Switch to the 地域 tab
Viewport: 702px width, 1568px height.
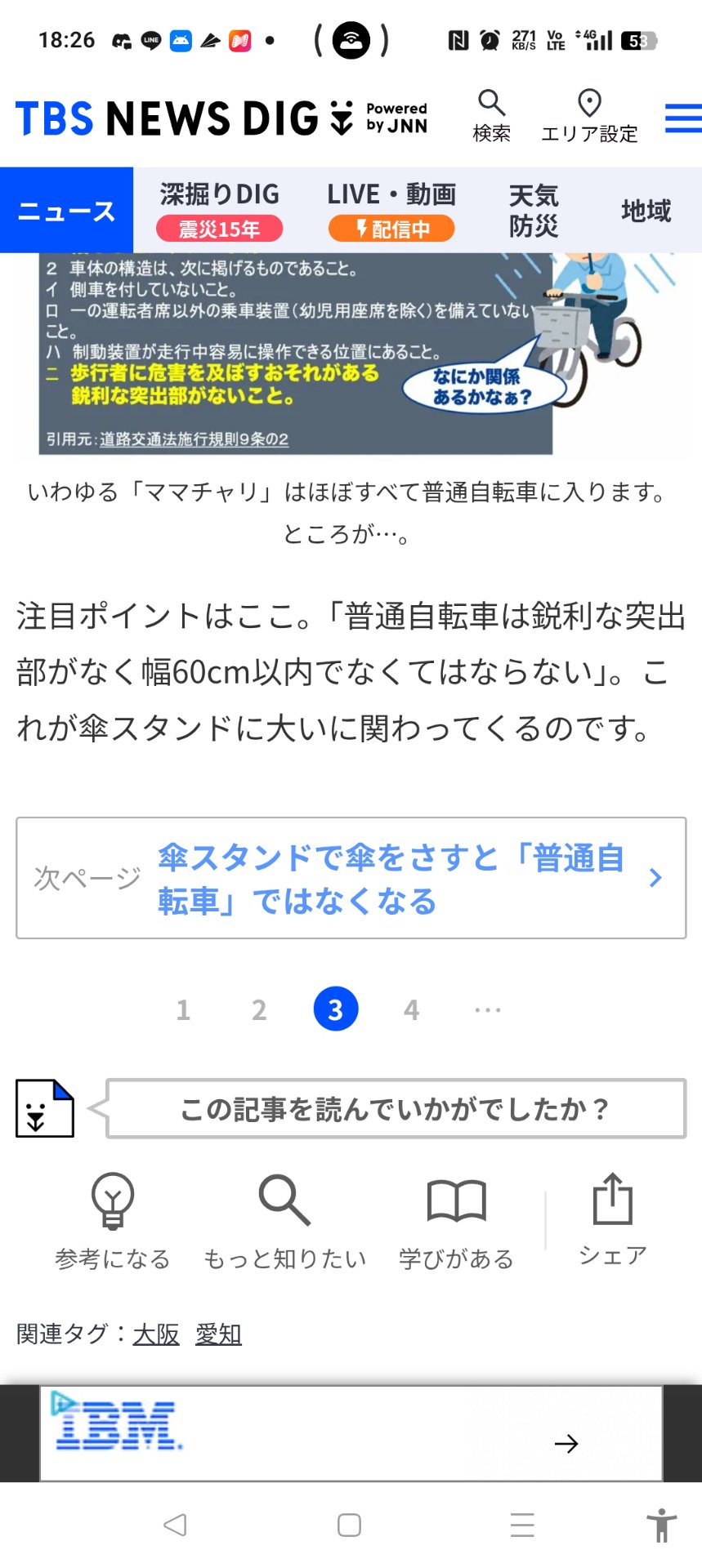click(x=645, y=210)
